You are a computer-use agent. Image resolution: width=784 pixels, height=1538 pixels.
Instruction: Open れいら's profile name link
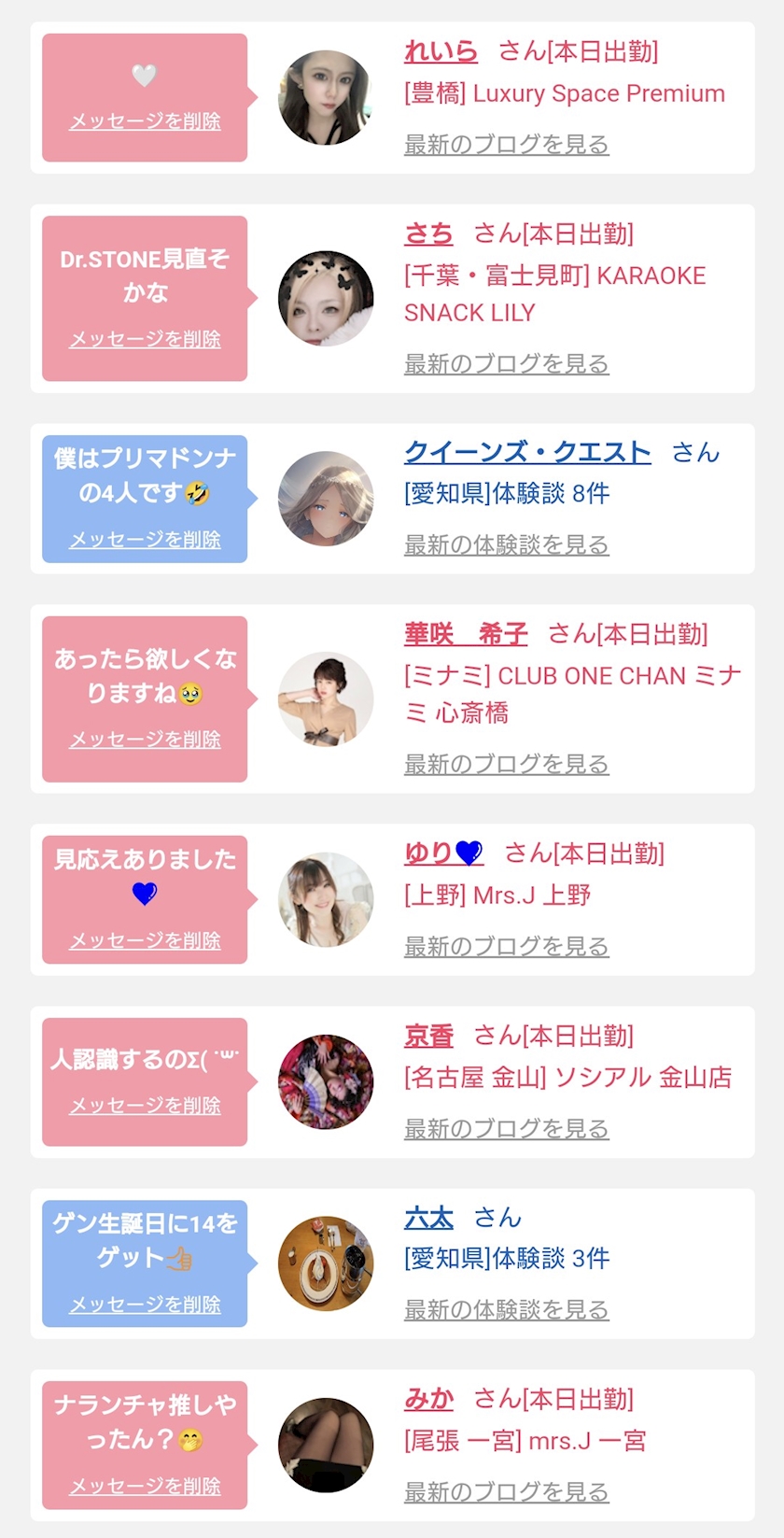click(x=441, y=51)
